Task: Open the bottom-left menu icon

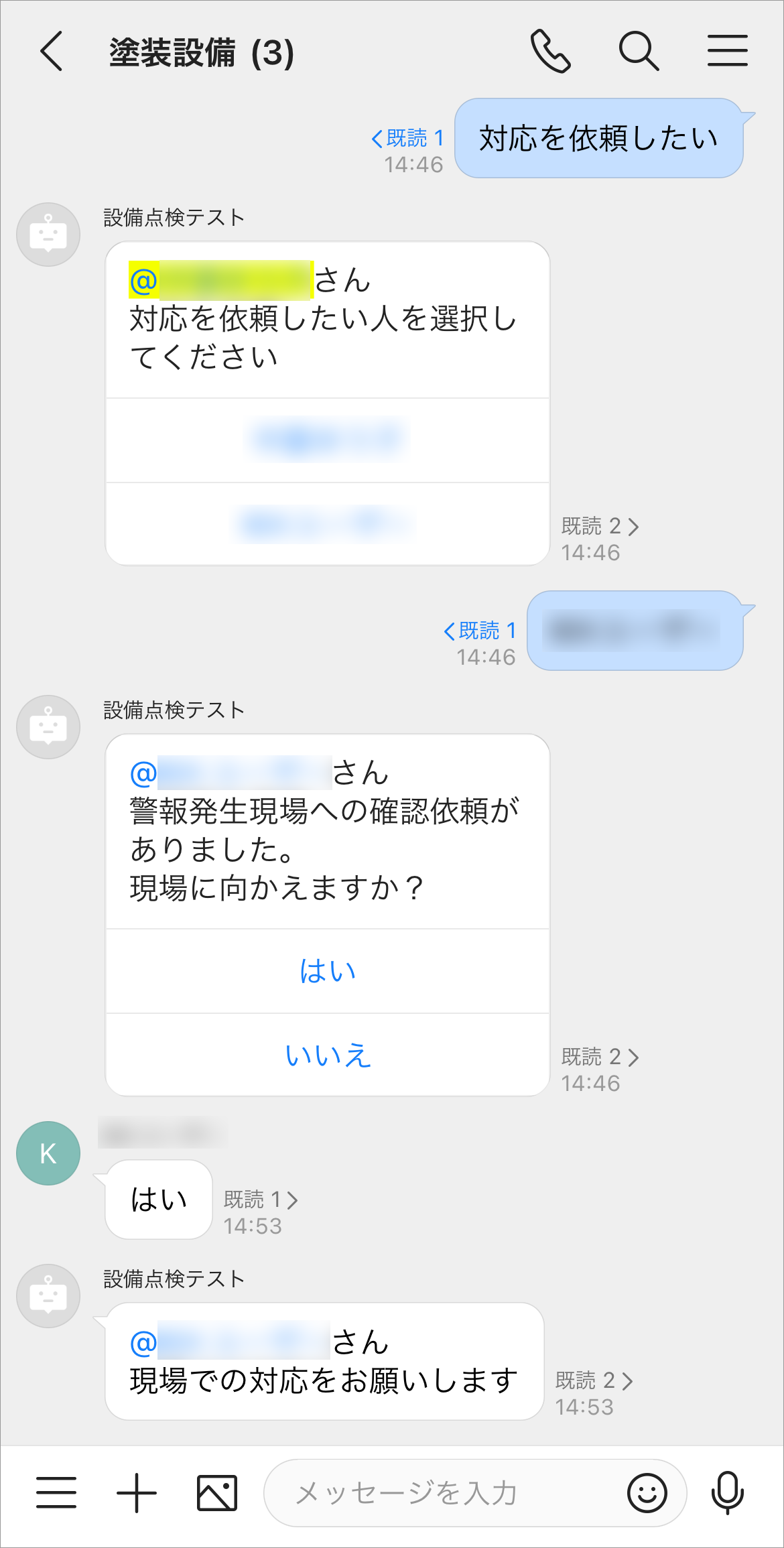Action: pos(56,1492)
